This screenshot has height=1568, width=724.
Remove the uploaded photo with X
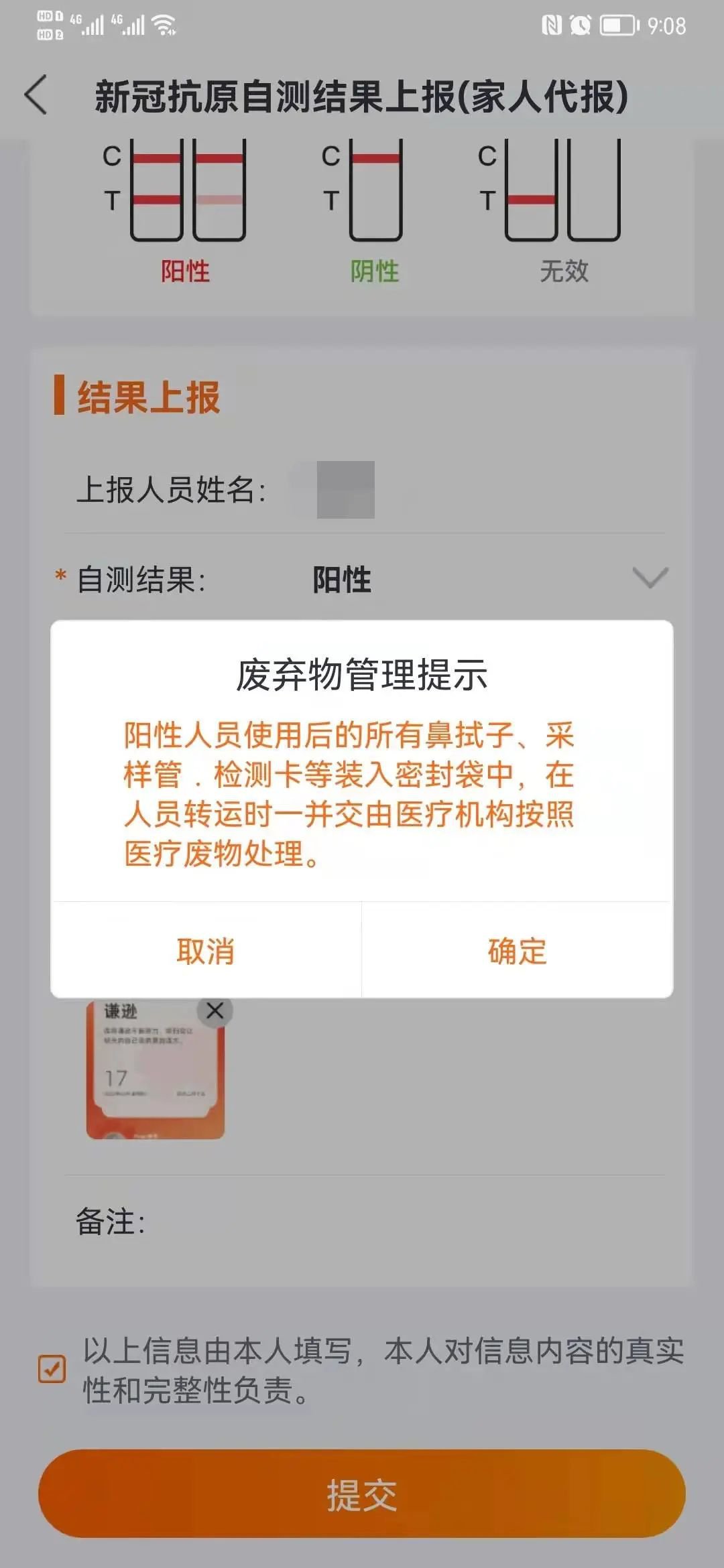pyautogui.click(x=215, y=1010)
